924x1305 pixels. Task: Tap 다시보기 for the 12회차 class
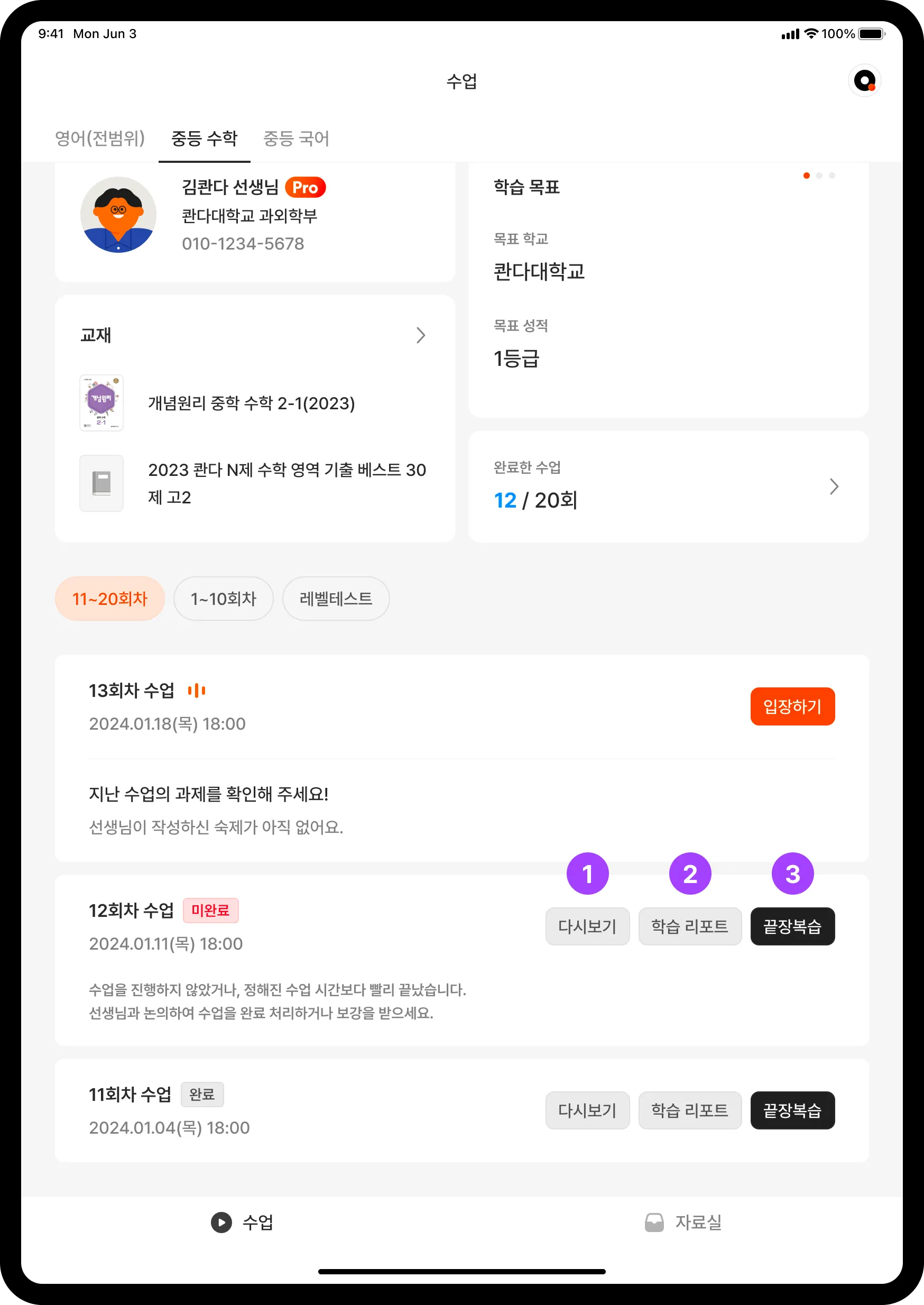(587, 926)
